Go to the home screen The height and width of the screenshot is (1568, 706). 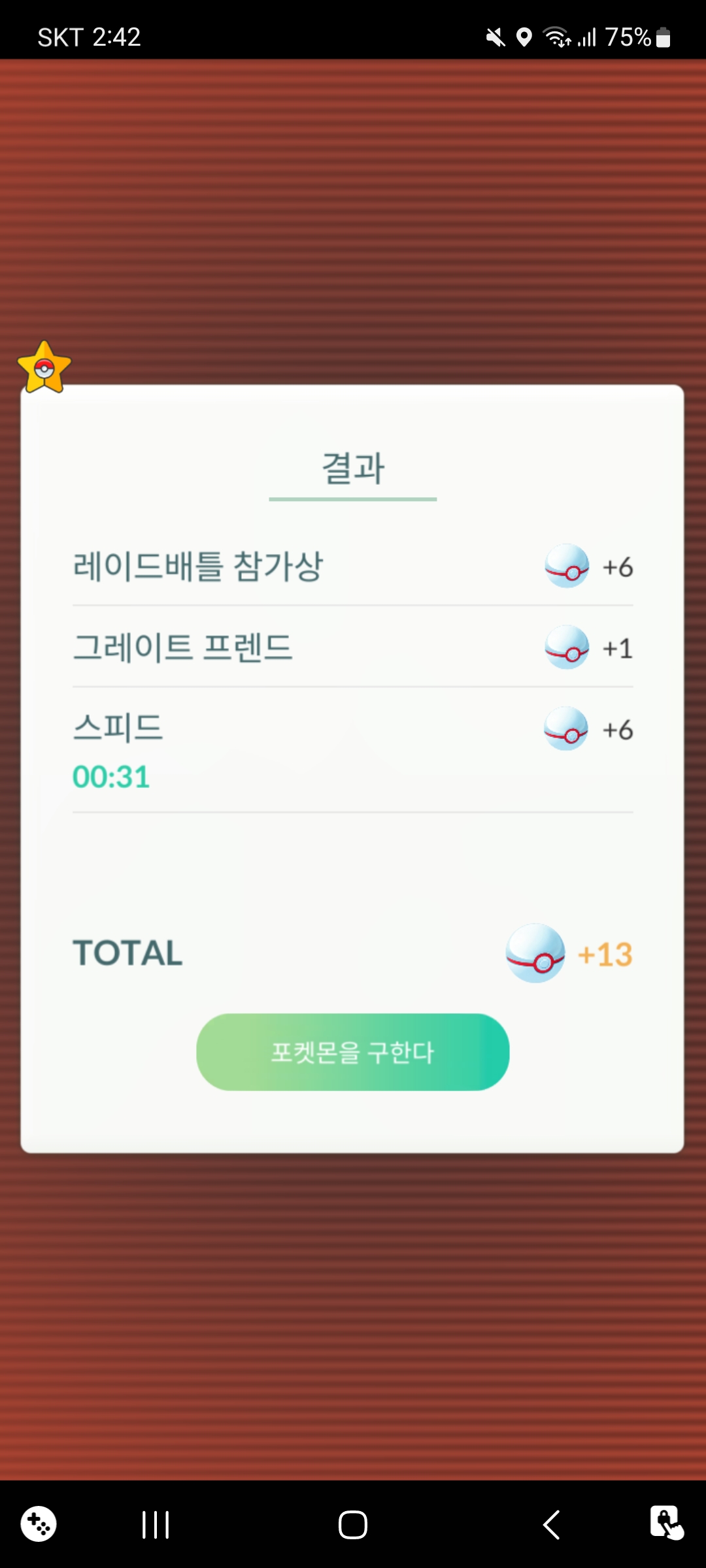[x=353, y=1525]
